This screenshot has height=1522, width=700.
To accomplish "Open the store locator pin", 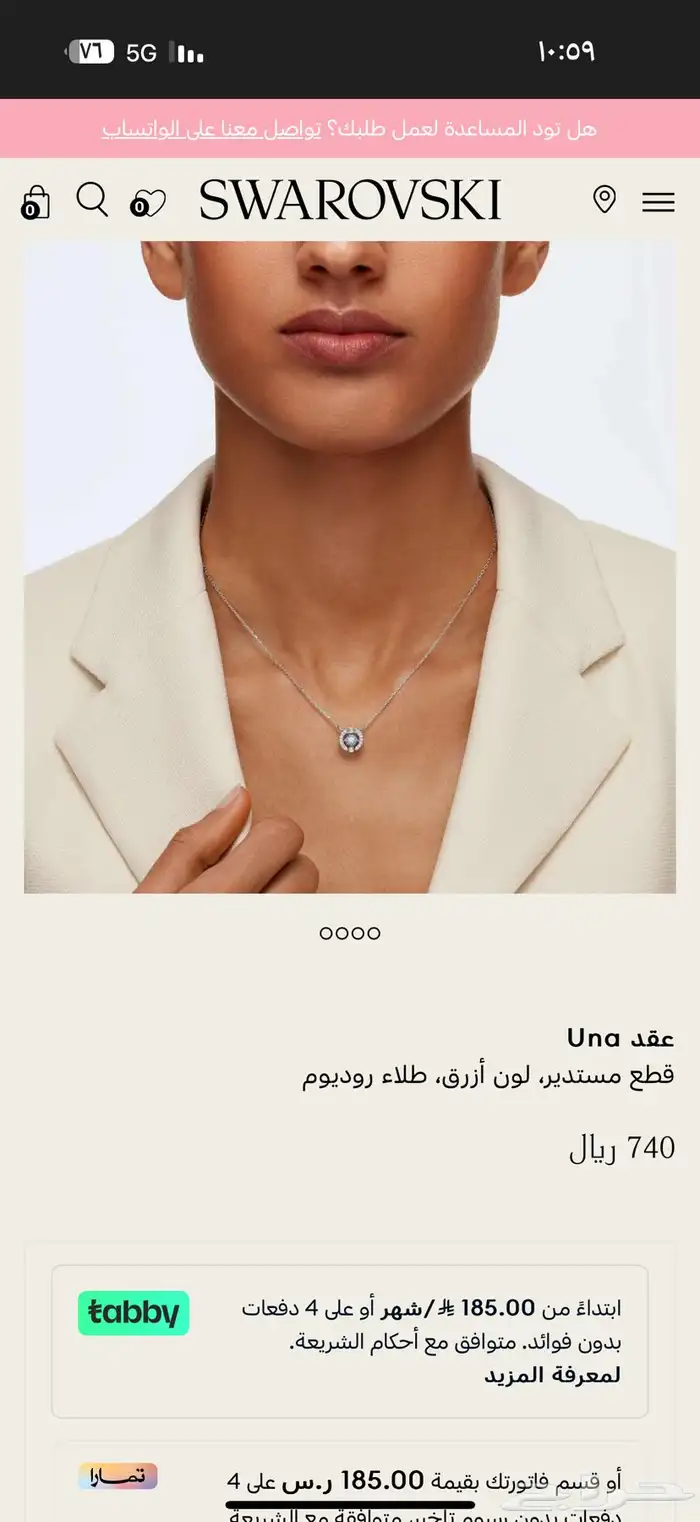I will point(604,200).
